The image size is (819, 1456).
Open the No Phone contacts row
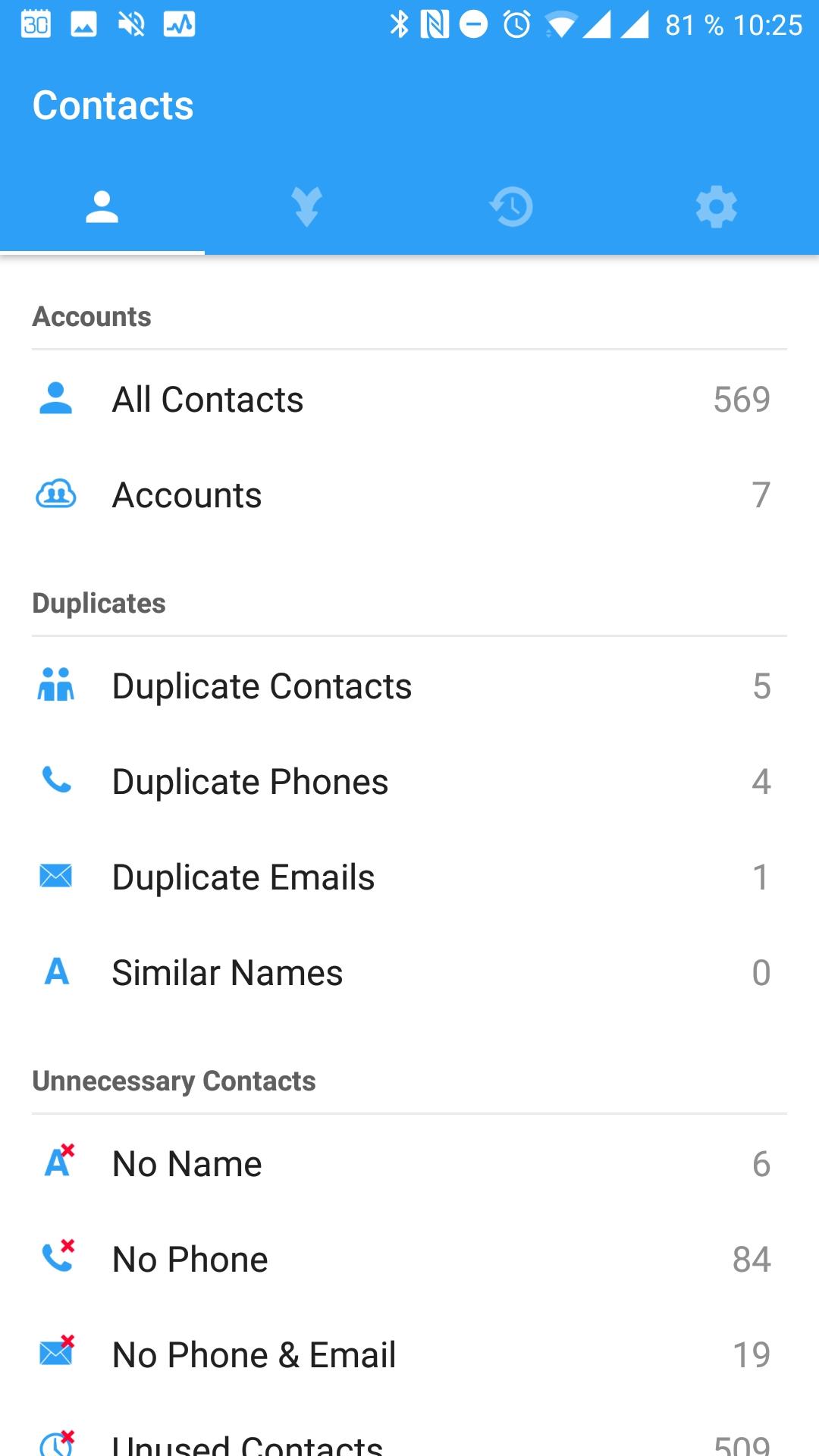point(409,1260)
